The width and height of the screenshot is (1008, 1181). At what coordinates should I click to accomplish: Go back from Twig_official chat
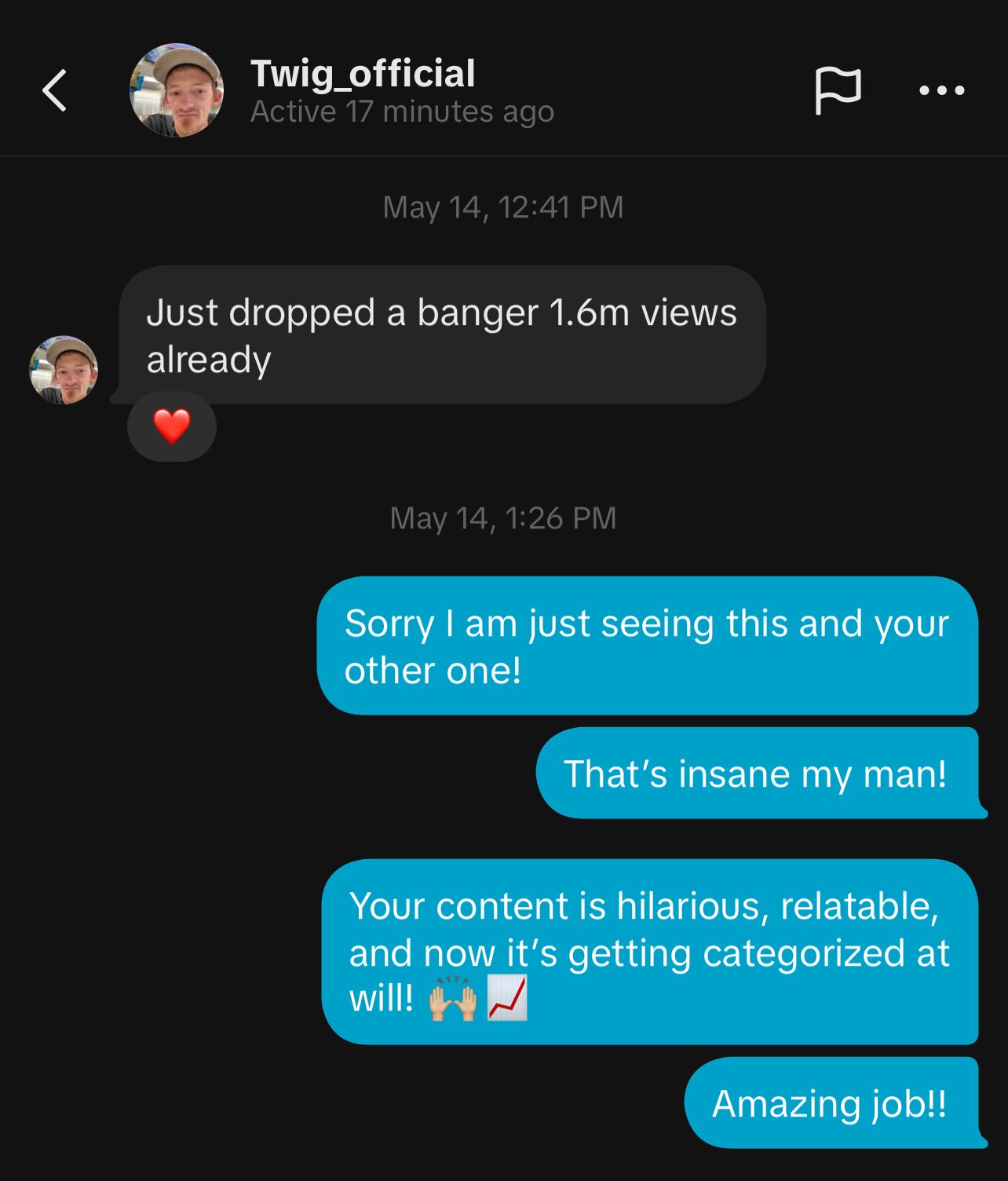54,90
